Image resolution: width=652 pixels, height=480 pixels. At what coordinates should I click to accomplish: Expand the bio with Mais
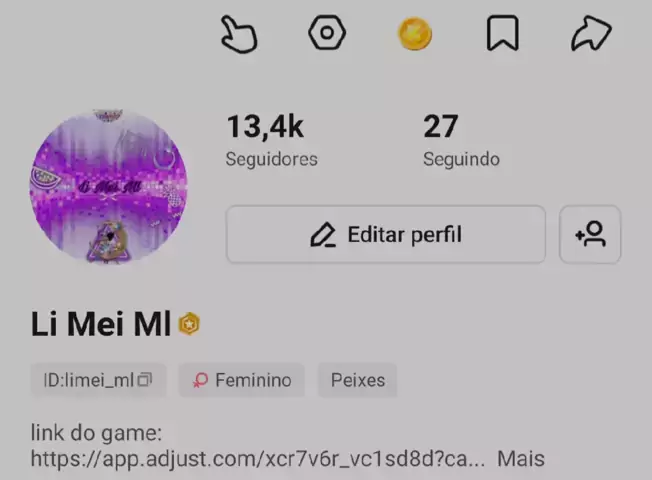[x=521, y=459]
